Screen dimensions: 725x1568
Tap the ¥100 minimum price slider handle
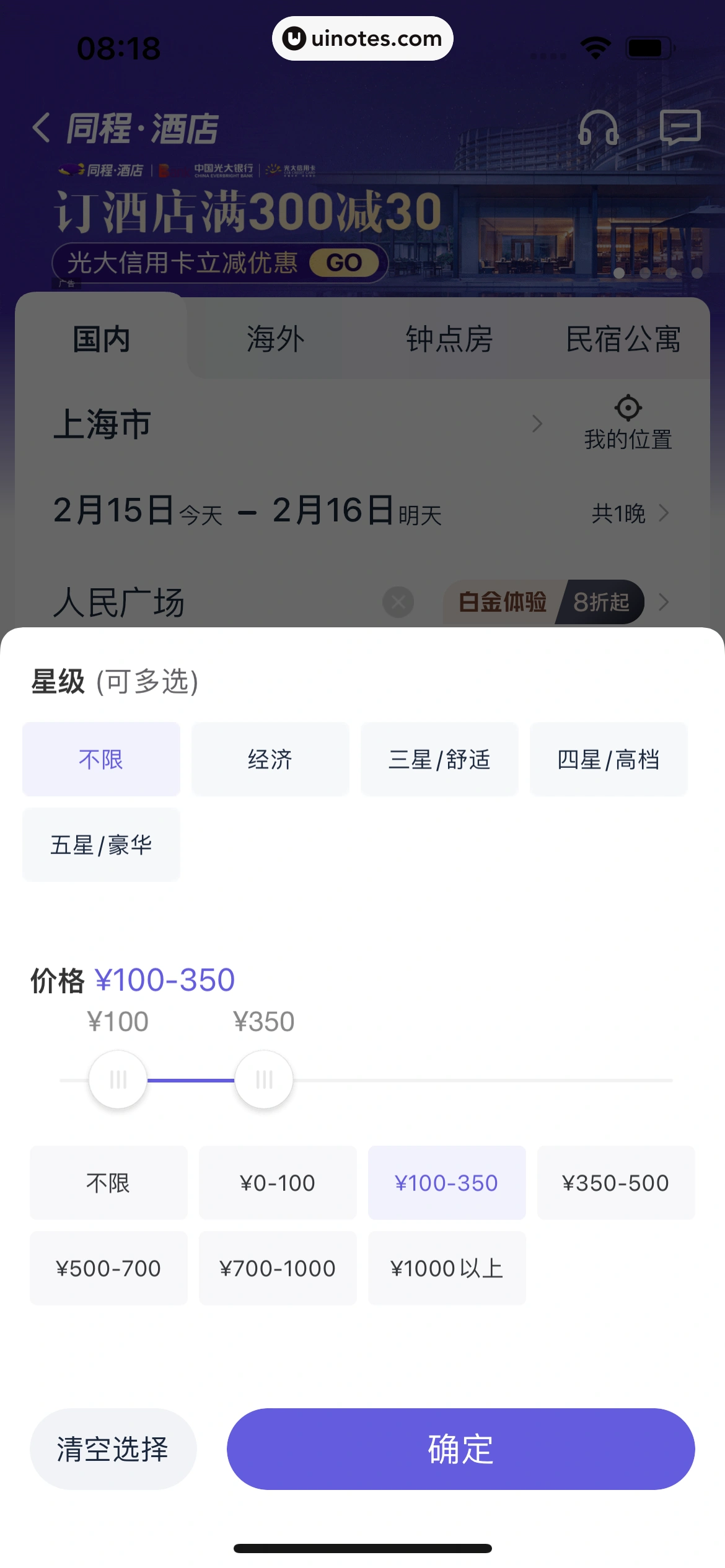(118, 1079)
